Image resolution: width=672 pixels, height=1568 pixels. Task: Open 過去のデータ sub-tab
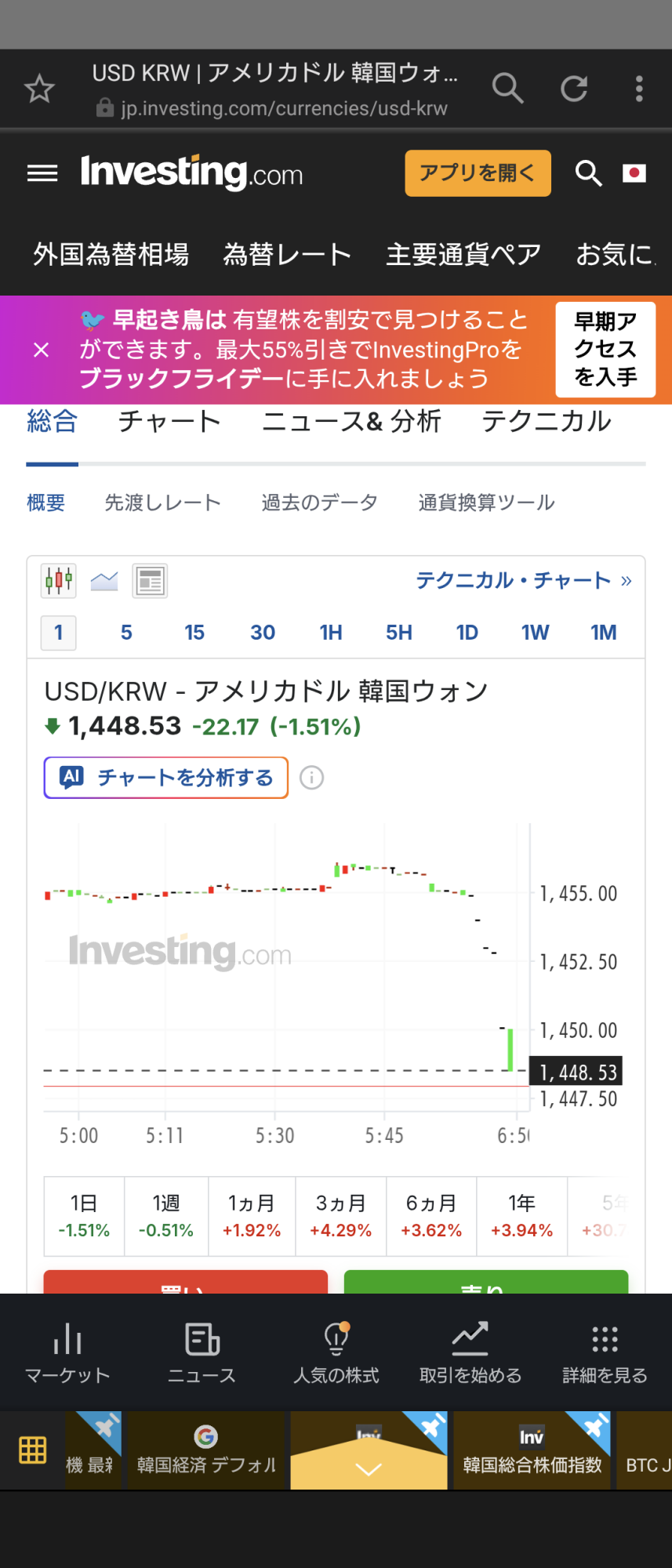319,503
